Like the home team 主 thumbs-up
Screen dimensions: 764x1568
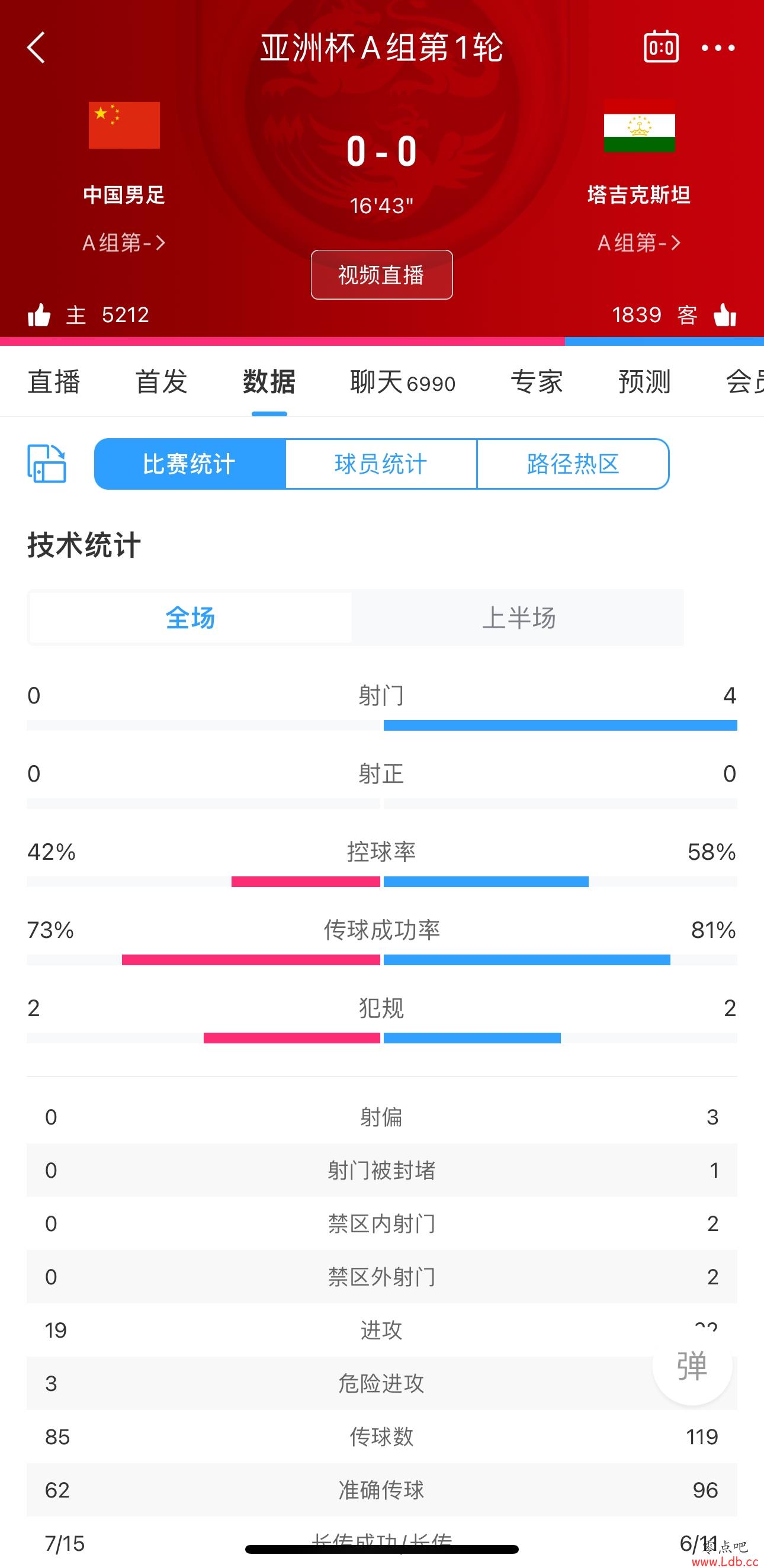tap(39, 315)
